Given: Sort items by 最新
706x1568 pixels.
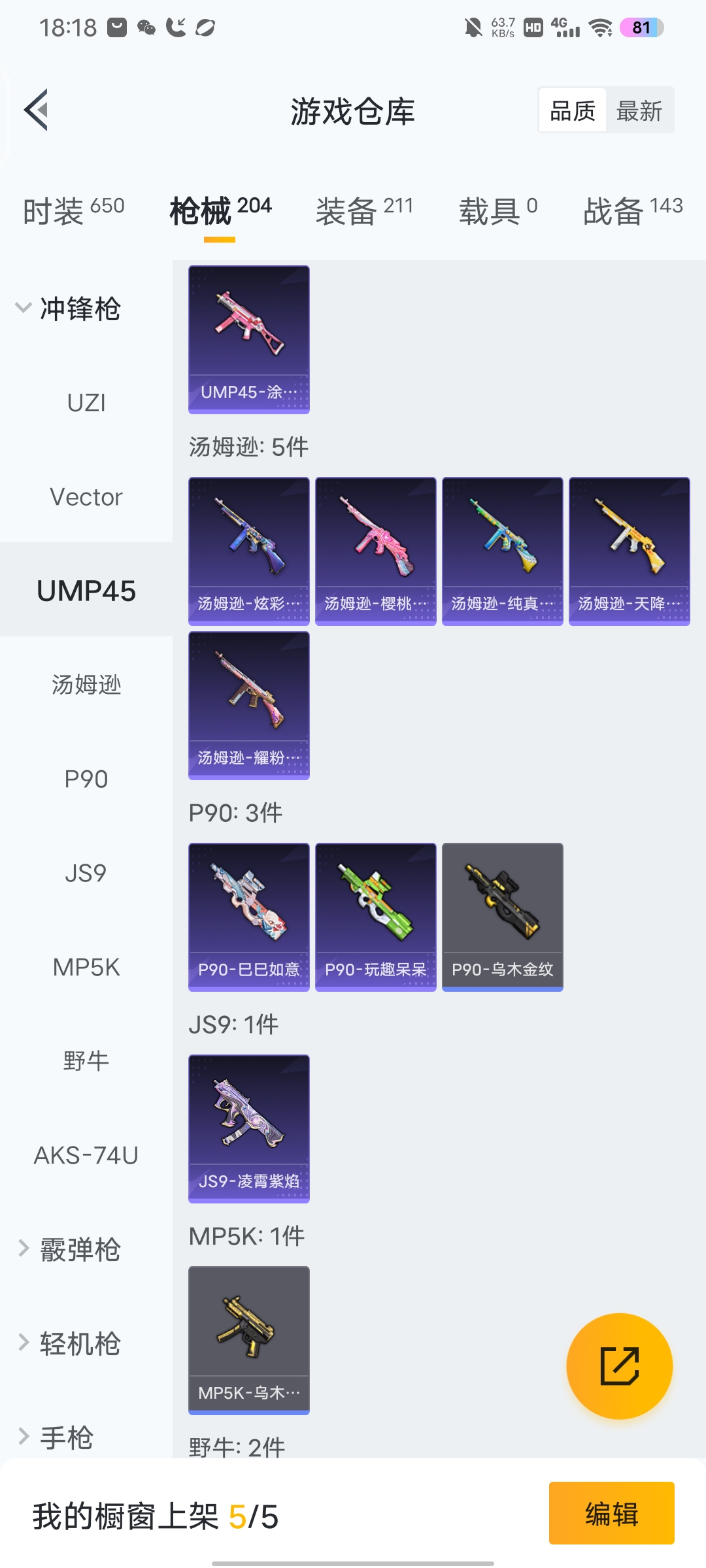Looking at the screenshot, I should pyautogui.click(x=639, y=110).
